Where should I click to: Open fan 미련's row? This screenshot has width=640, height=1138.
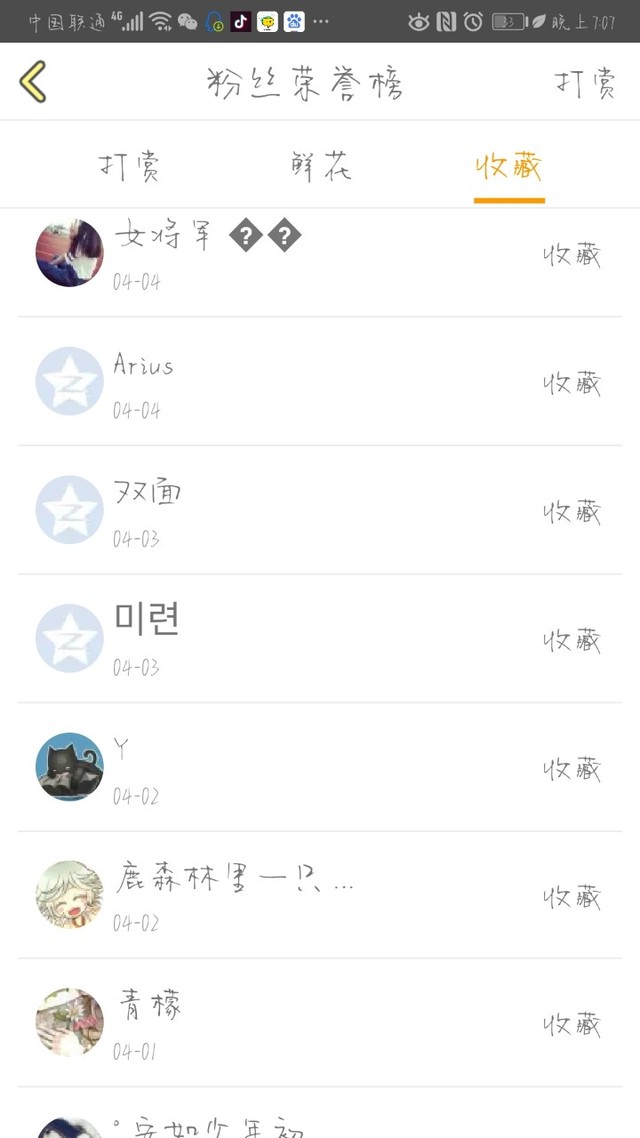320,638
